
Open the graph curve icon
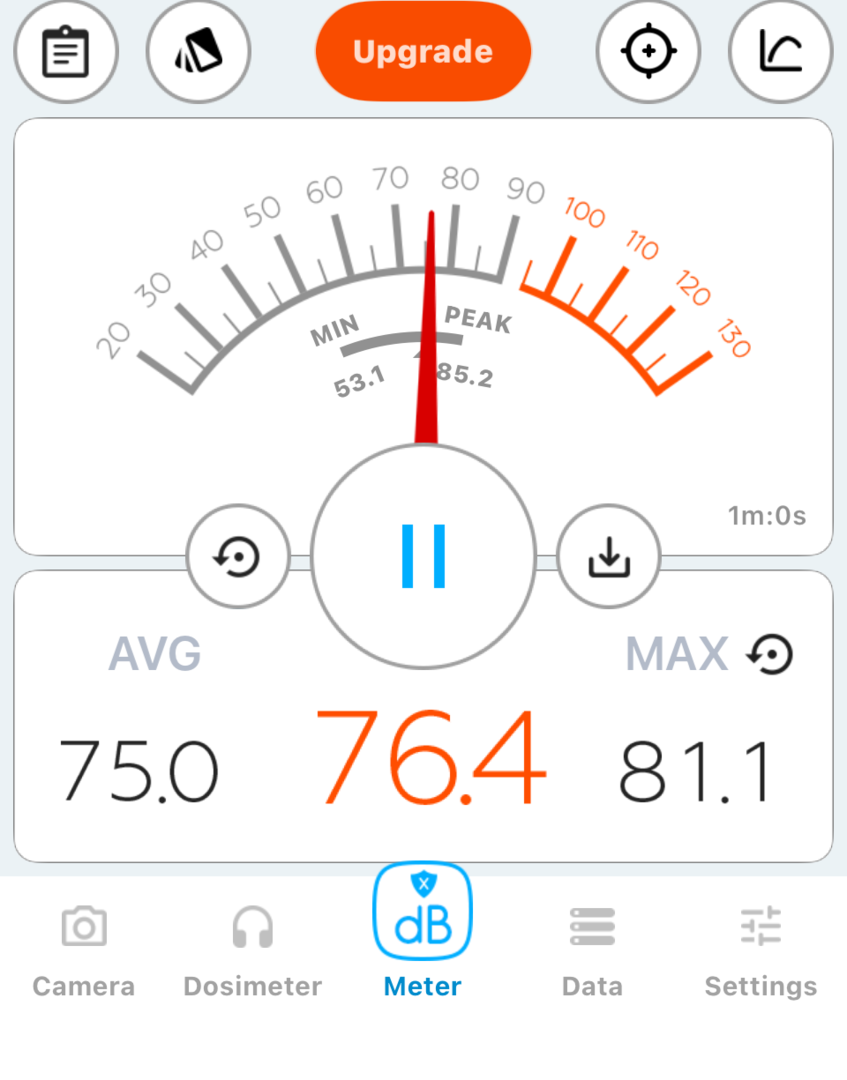(x=781, y=51)
